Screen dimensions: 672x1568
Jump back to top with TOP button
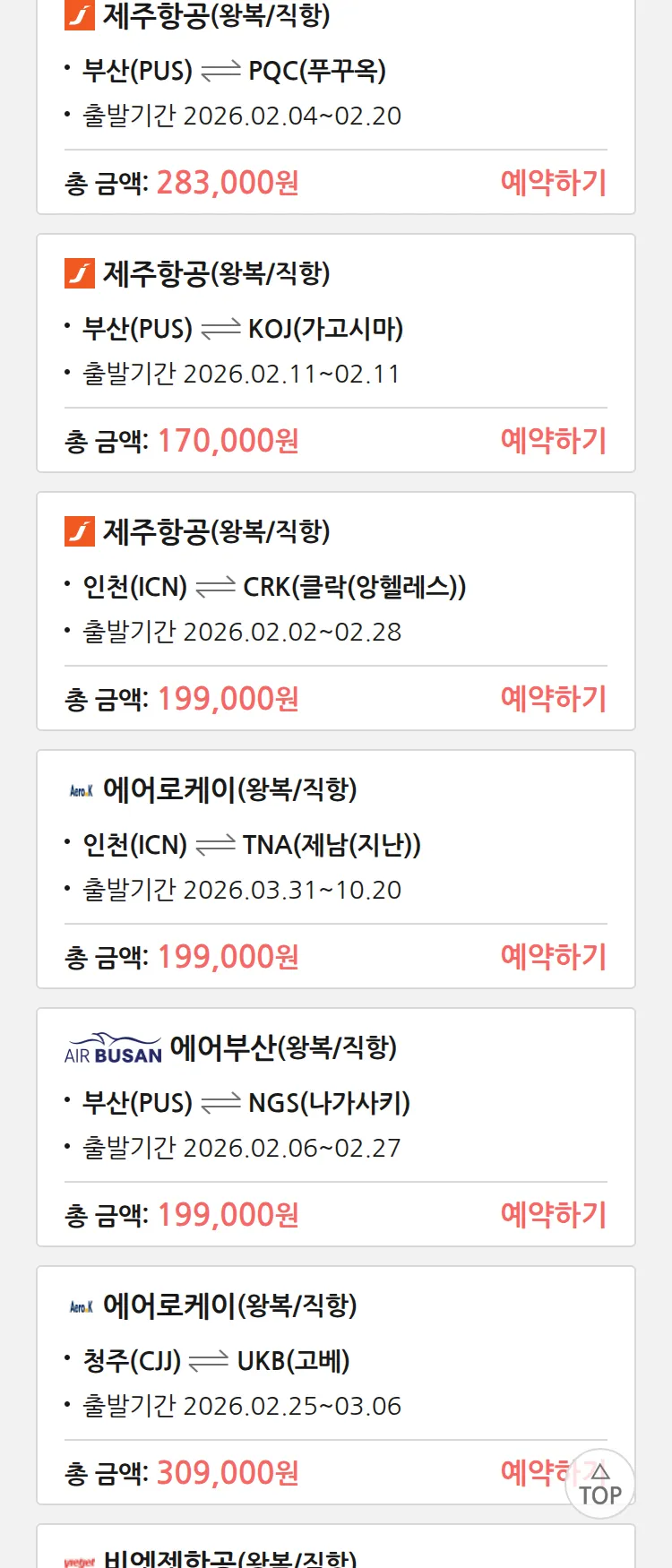(600, 1485)
